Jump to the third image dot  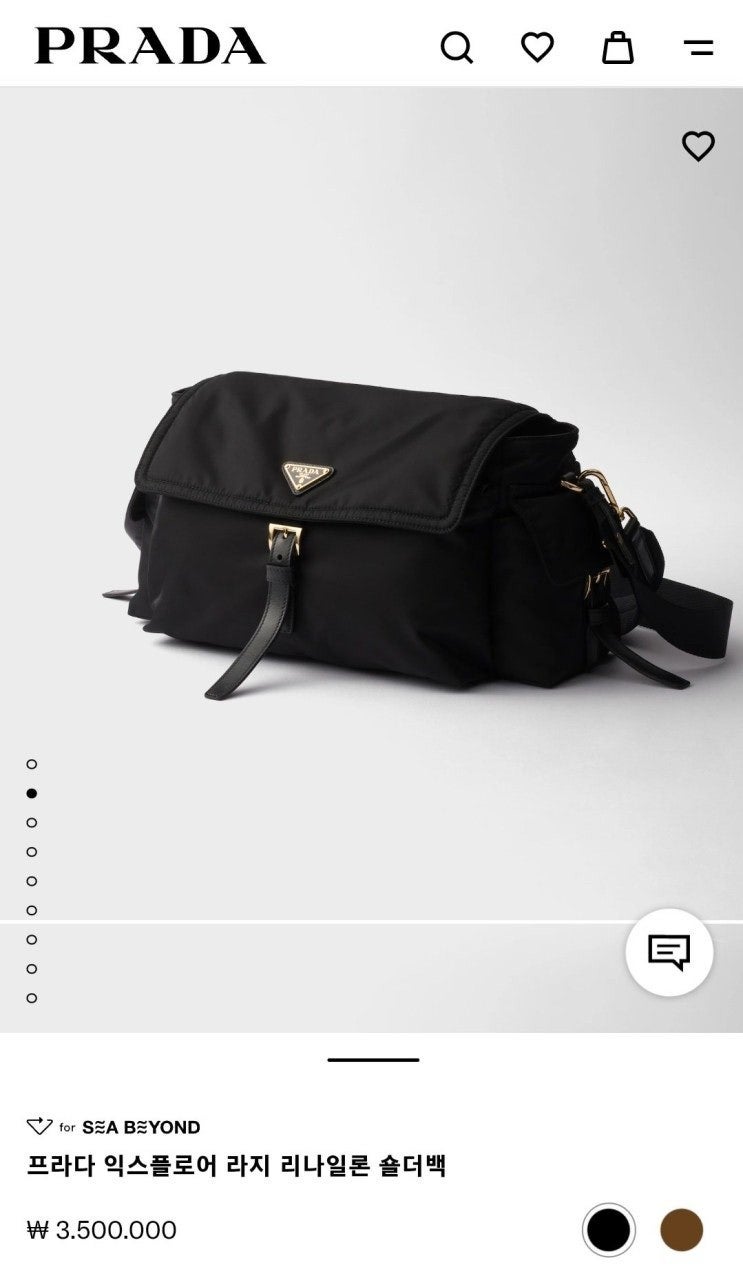point(32,822)
